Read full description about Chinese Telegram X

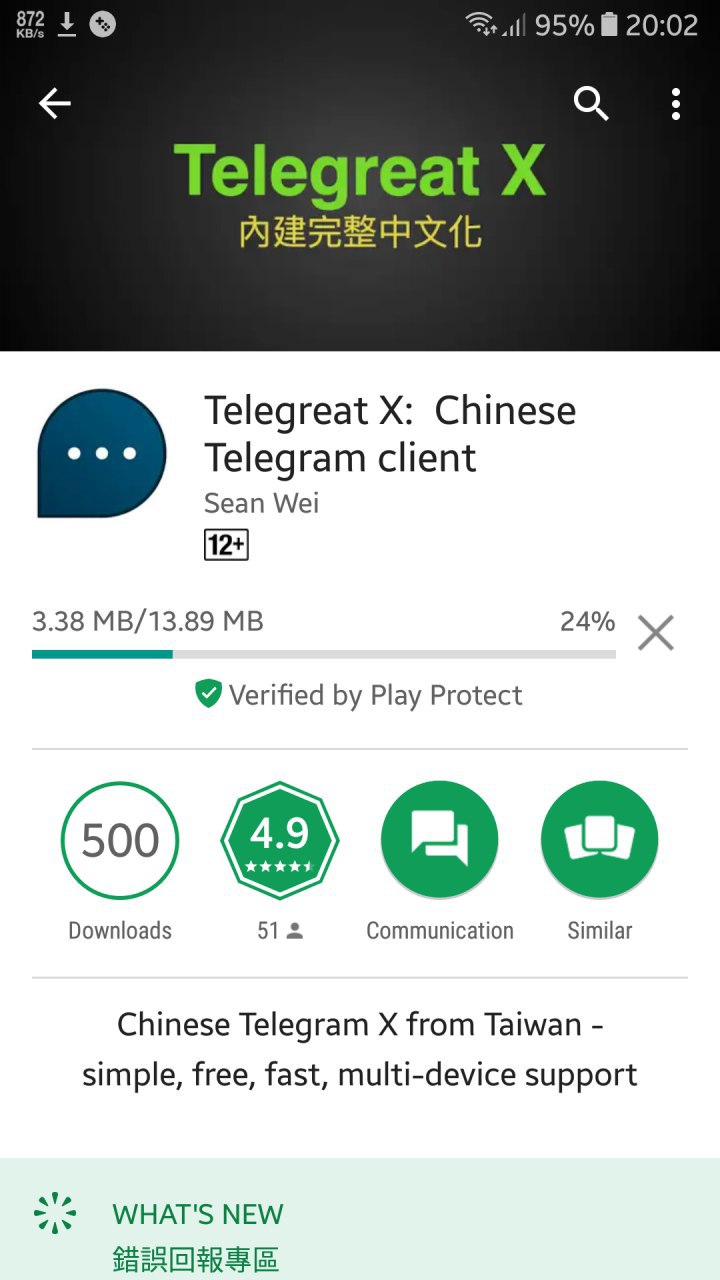[360, 1050]
